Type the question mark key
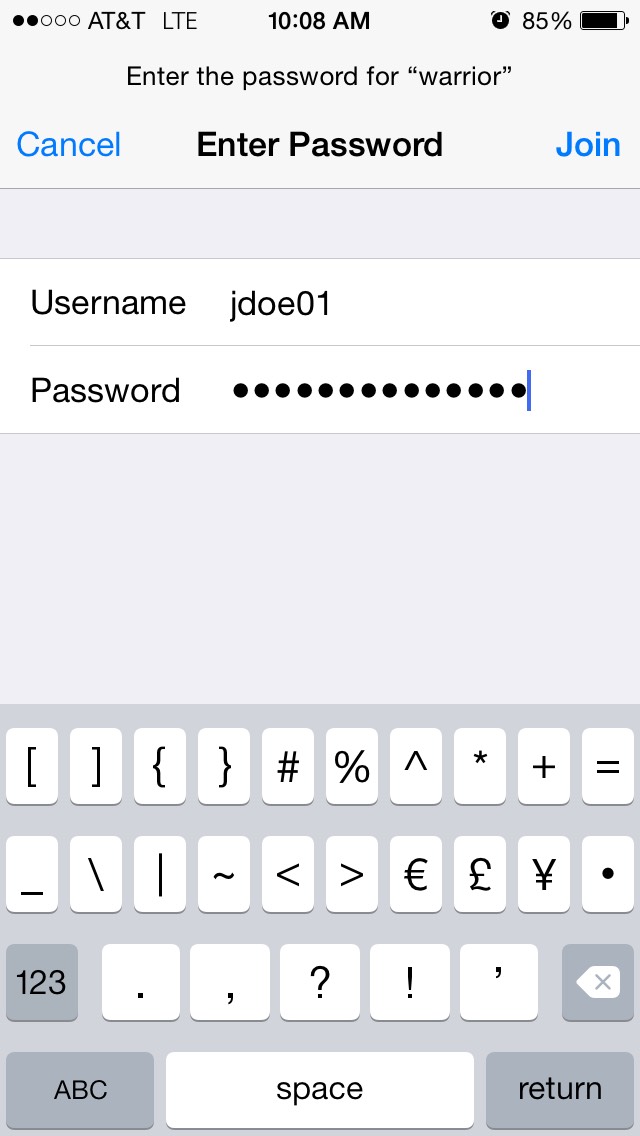This screenshot has height=1136, width=640. click(x=320, y=982)
